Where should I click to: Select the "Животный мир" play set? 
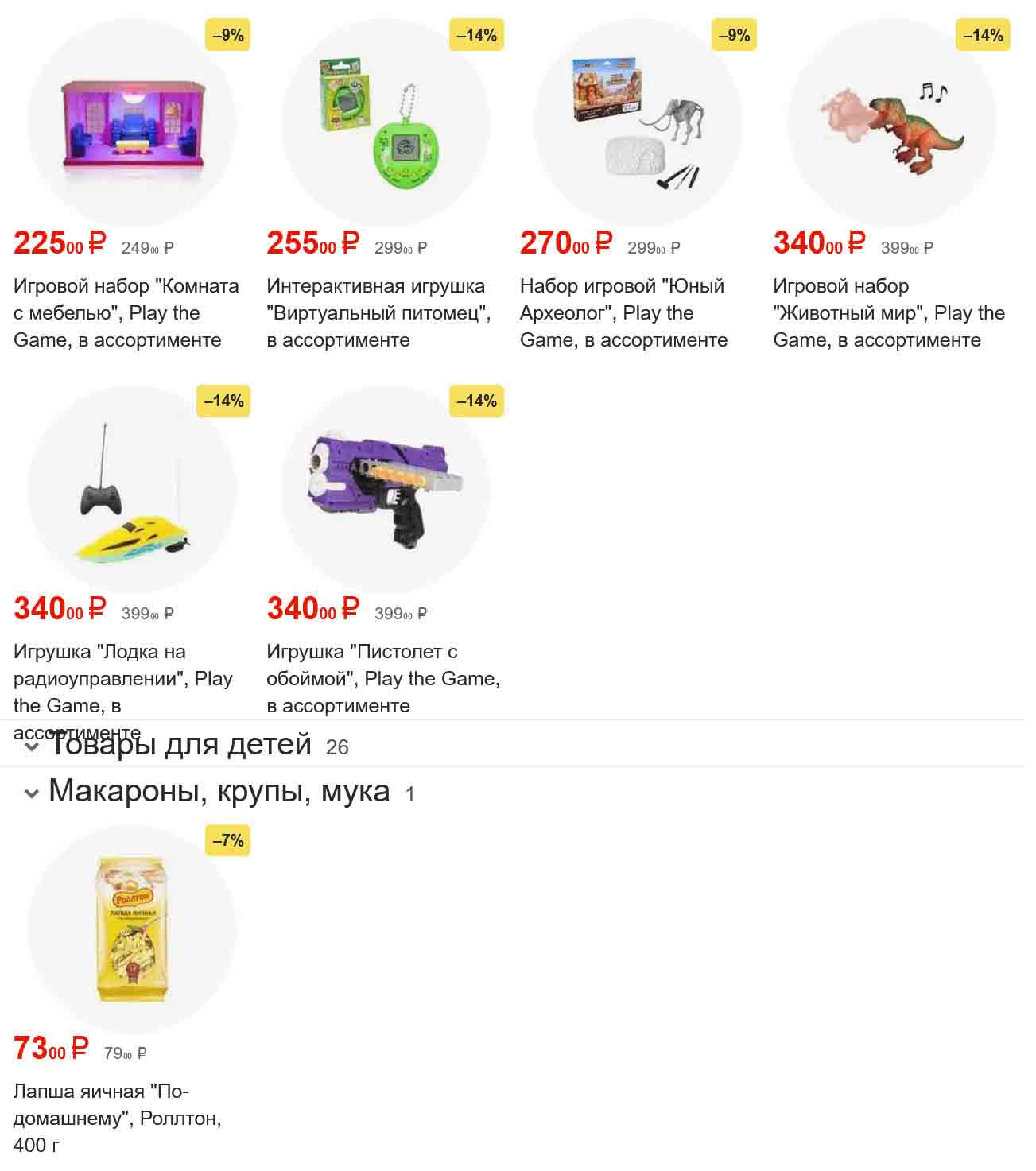click(890, 124)
